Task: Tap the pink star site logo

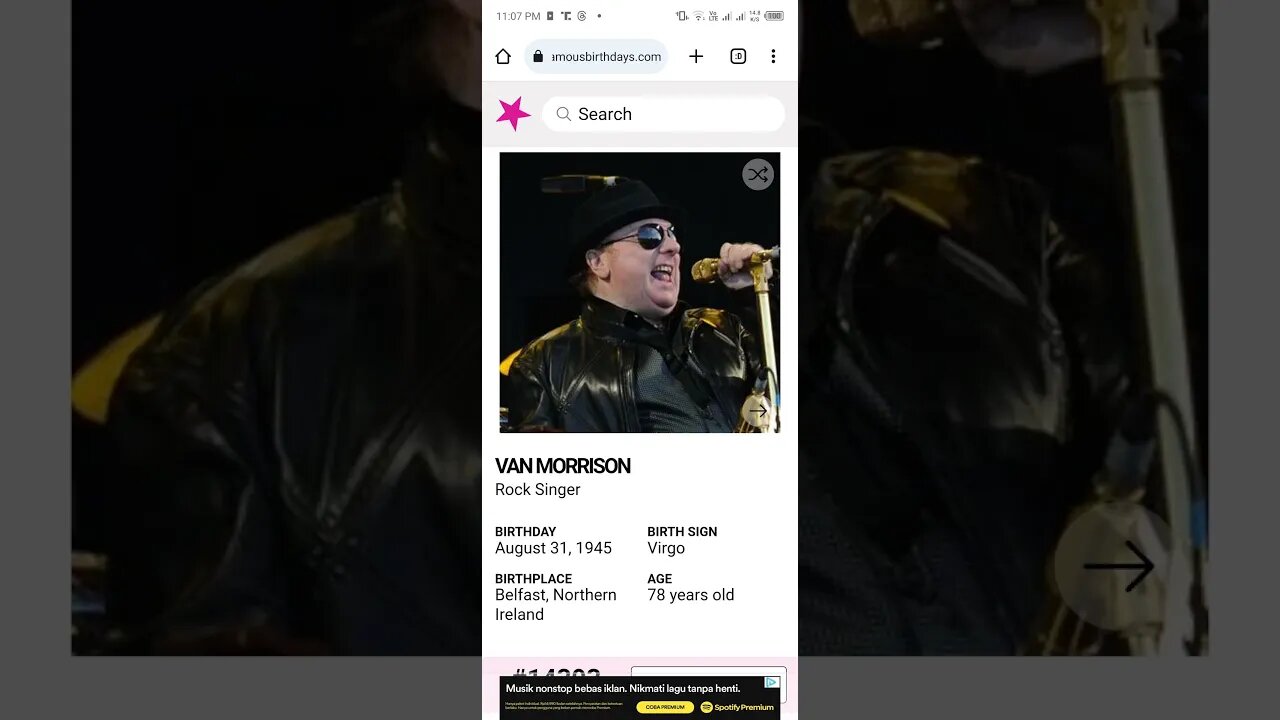Action: (513, 114)
